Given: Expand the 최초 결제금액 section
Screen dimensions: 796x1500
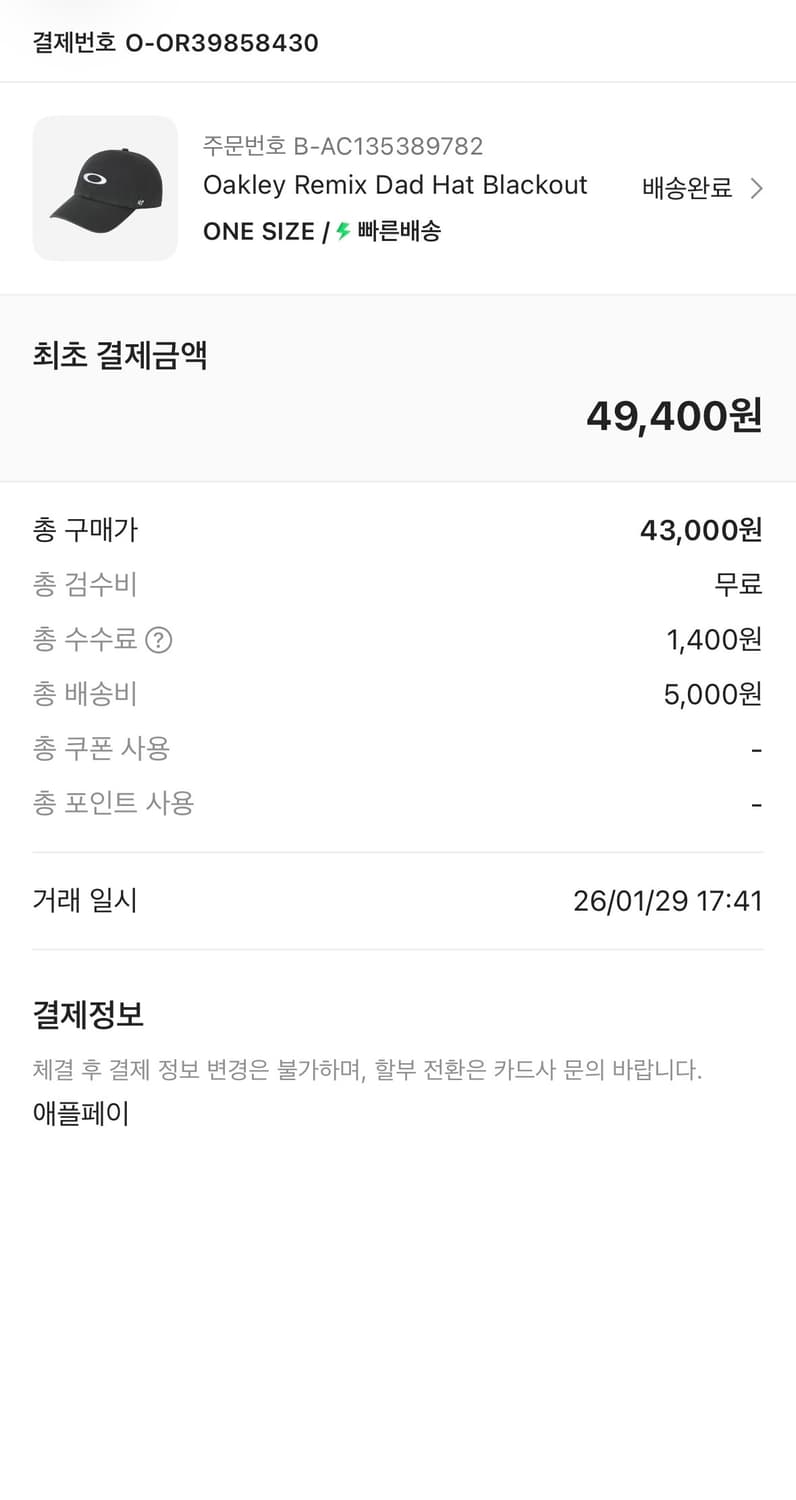Looking at the screenshot, I should [121, 356].
